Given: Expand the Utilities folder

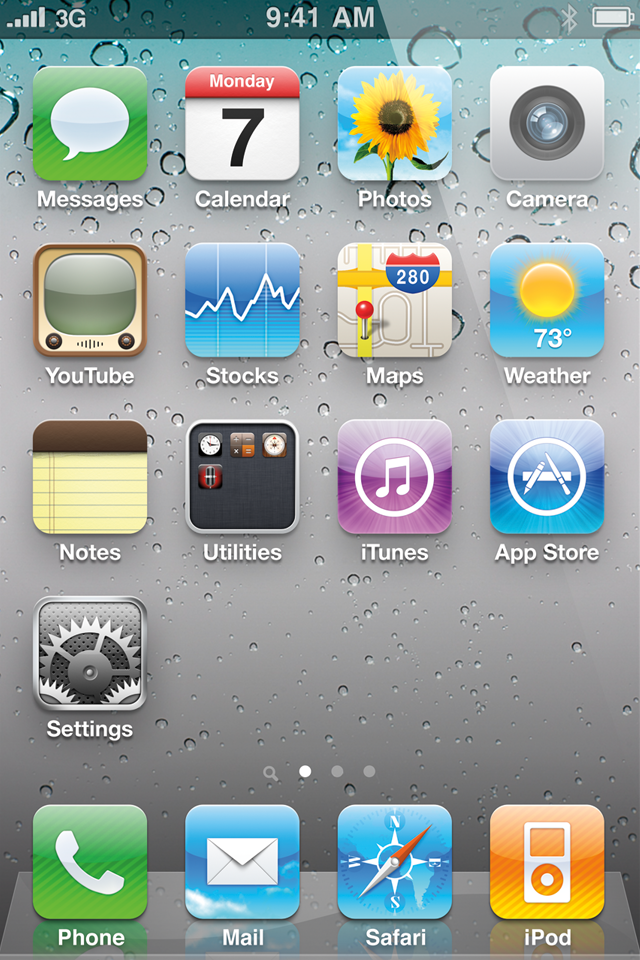Looking at the screenshot, I should [242, 477].
